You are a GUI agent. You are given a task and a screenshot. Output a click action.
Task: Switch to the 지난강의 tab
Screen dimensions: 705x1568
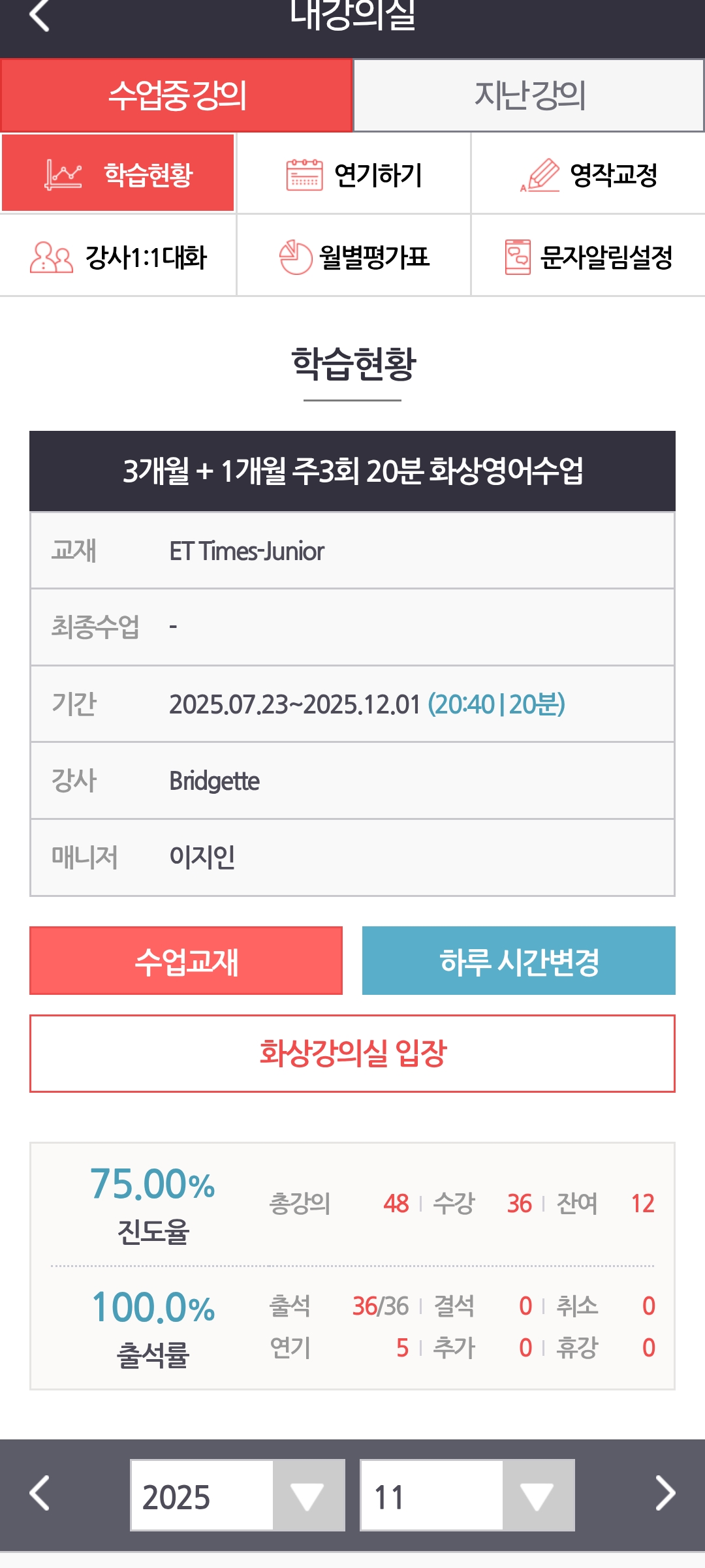tap(529, 95)
